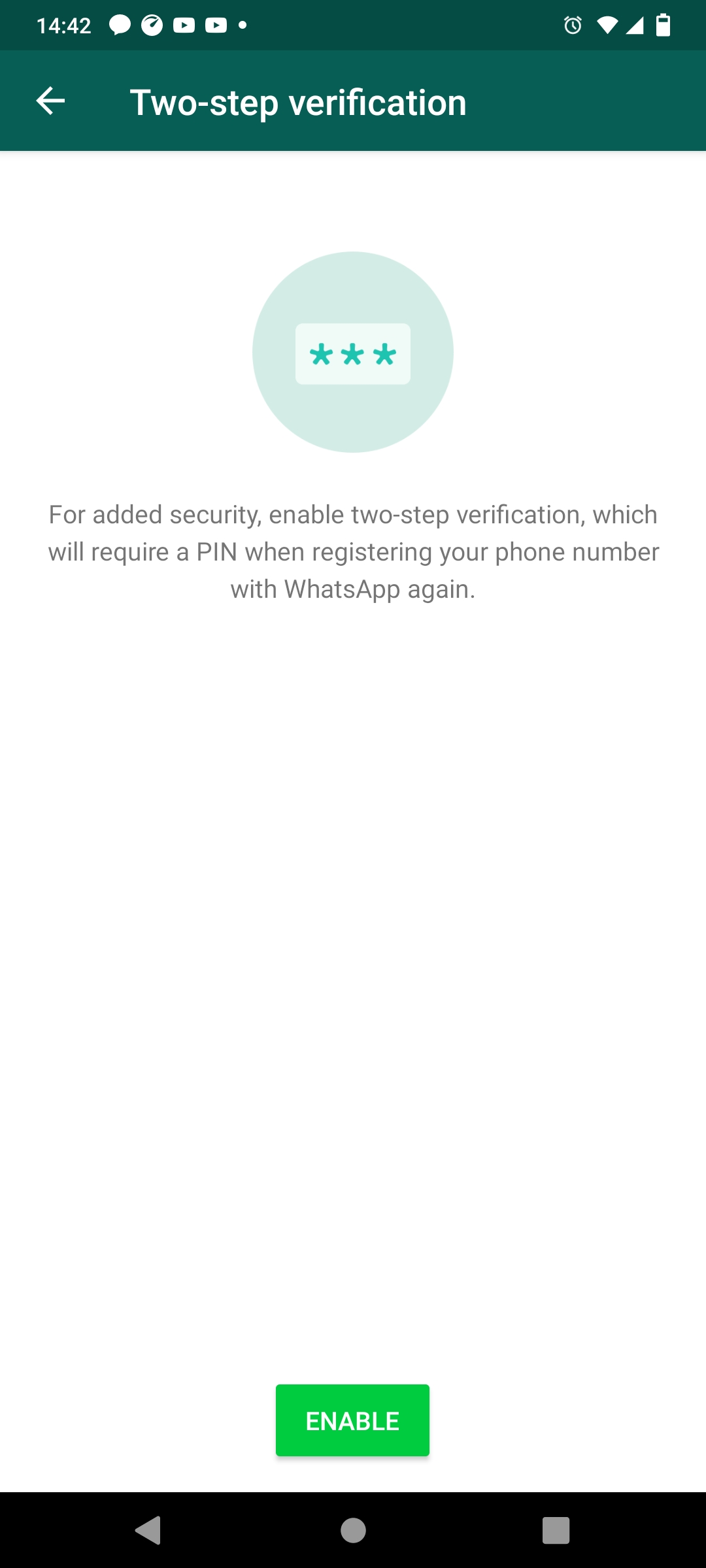Tap the cellular signal indicator

click(635, 25)
